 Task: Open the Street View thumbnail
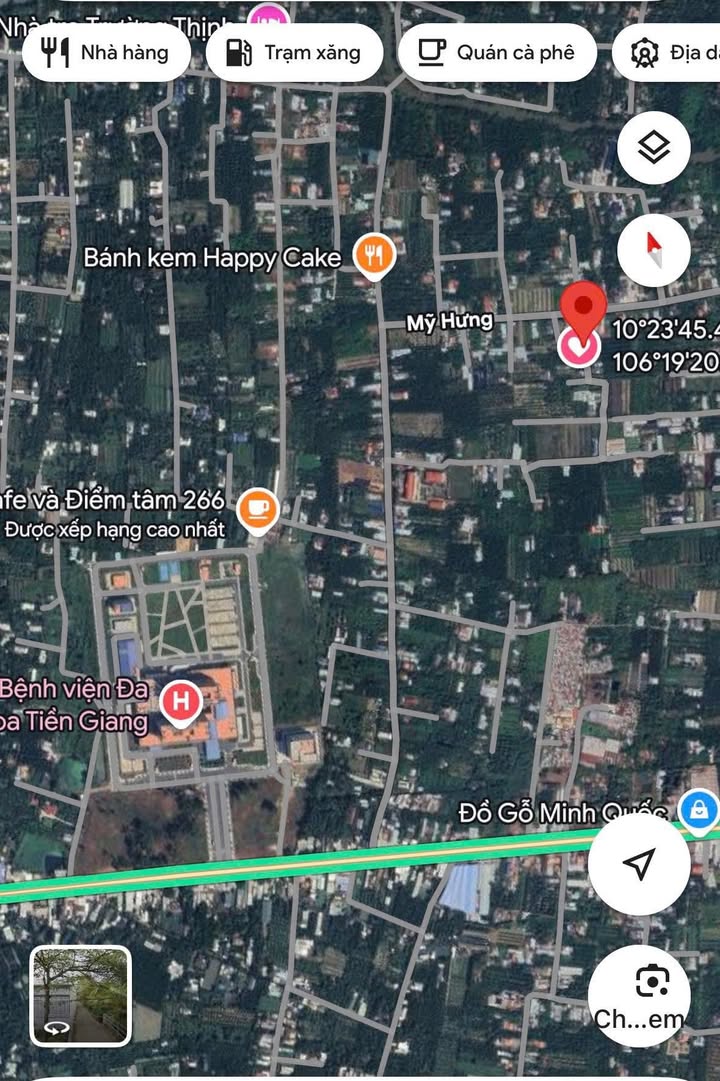coord(81,995)
